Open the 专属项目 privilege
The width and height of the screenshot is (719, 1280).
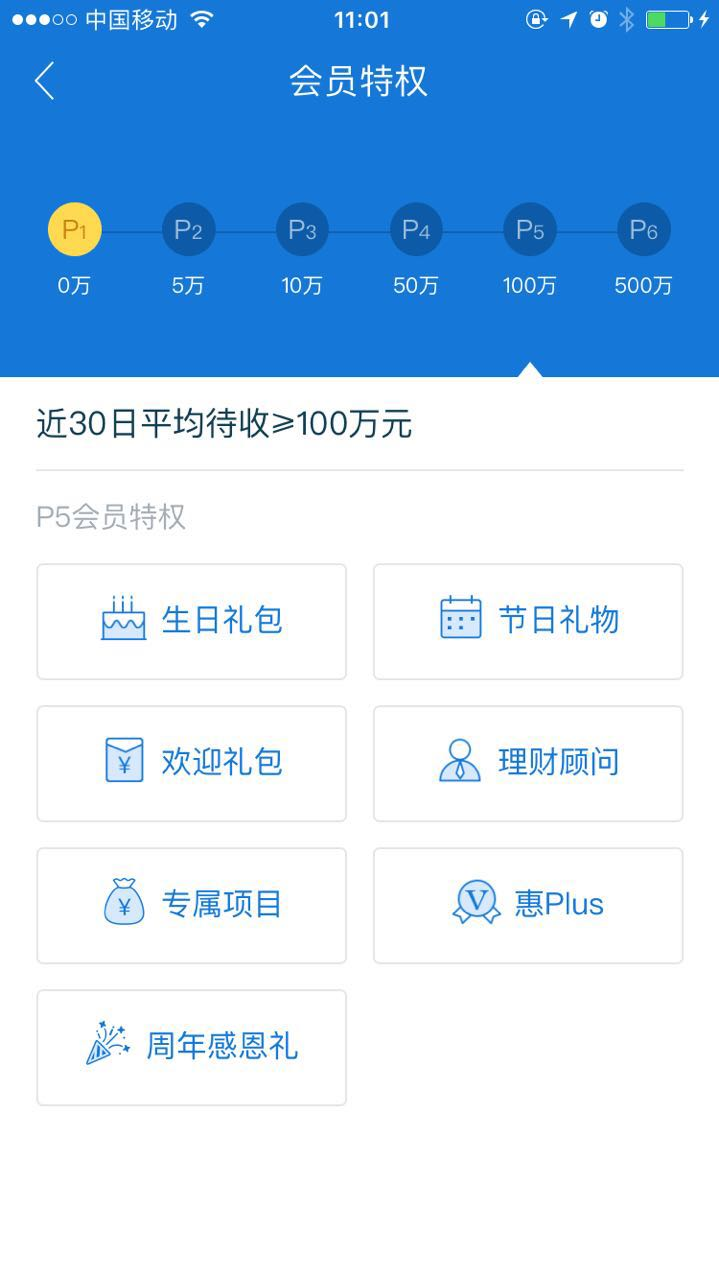(x=191, y=905)
